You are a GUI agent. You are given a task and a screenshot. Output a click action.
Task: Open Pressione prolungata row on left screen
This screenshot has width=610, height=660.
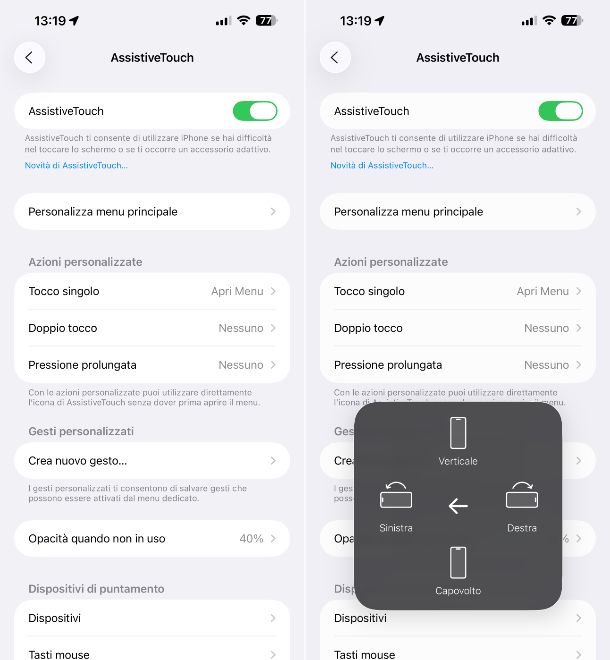(152, 365)
